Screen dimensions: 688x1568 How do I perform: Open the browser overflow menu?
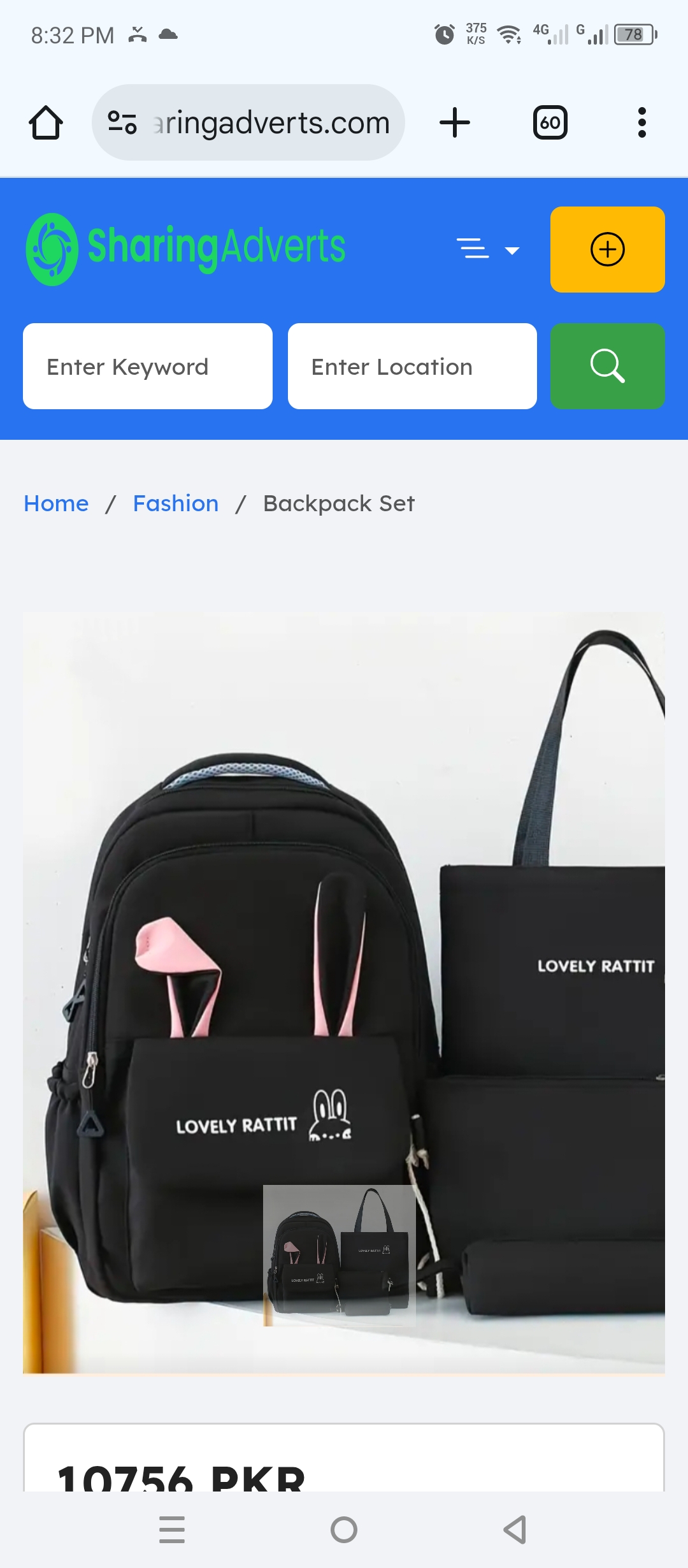click(x=641, y=122)
